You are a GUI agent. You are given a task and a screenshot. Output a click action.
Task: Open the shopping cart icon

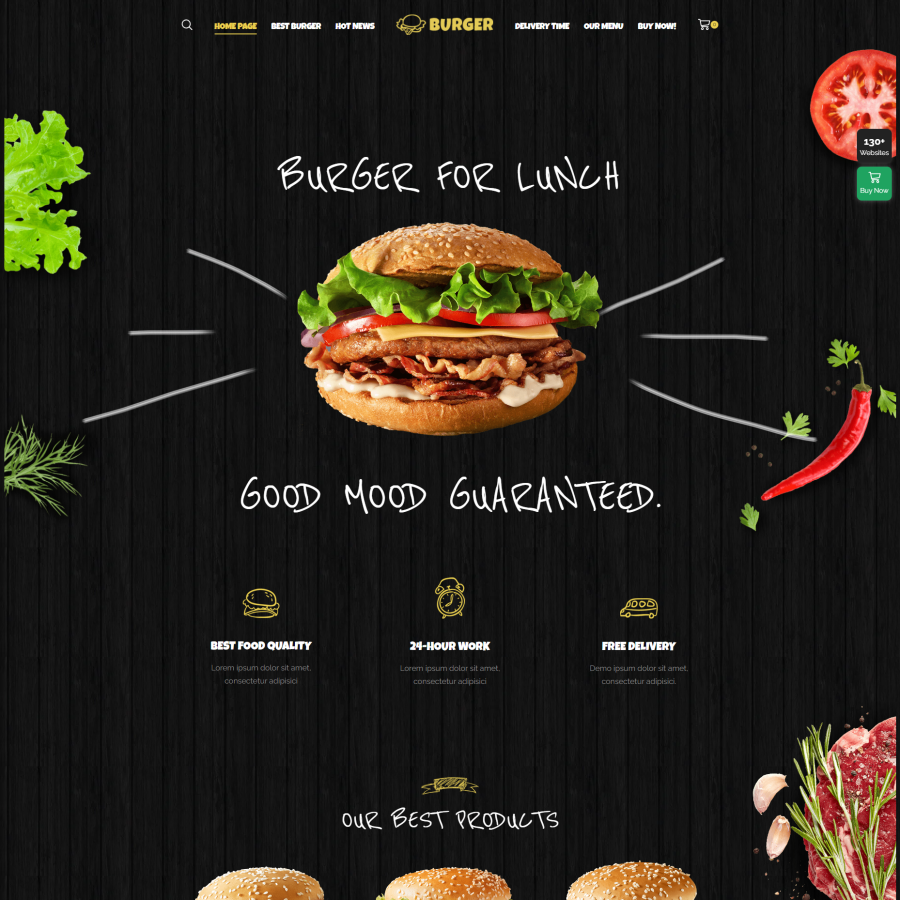pyautogui.click(x=705, y=25)
